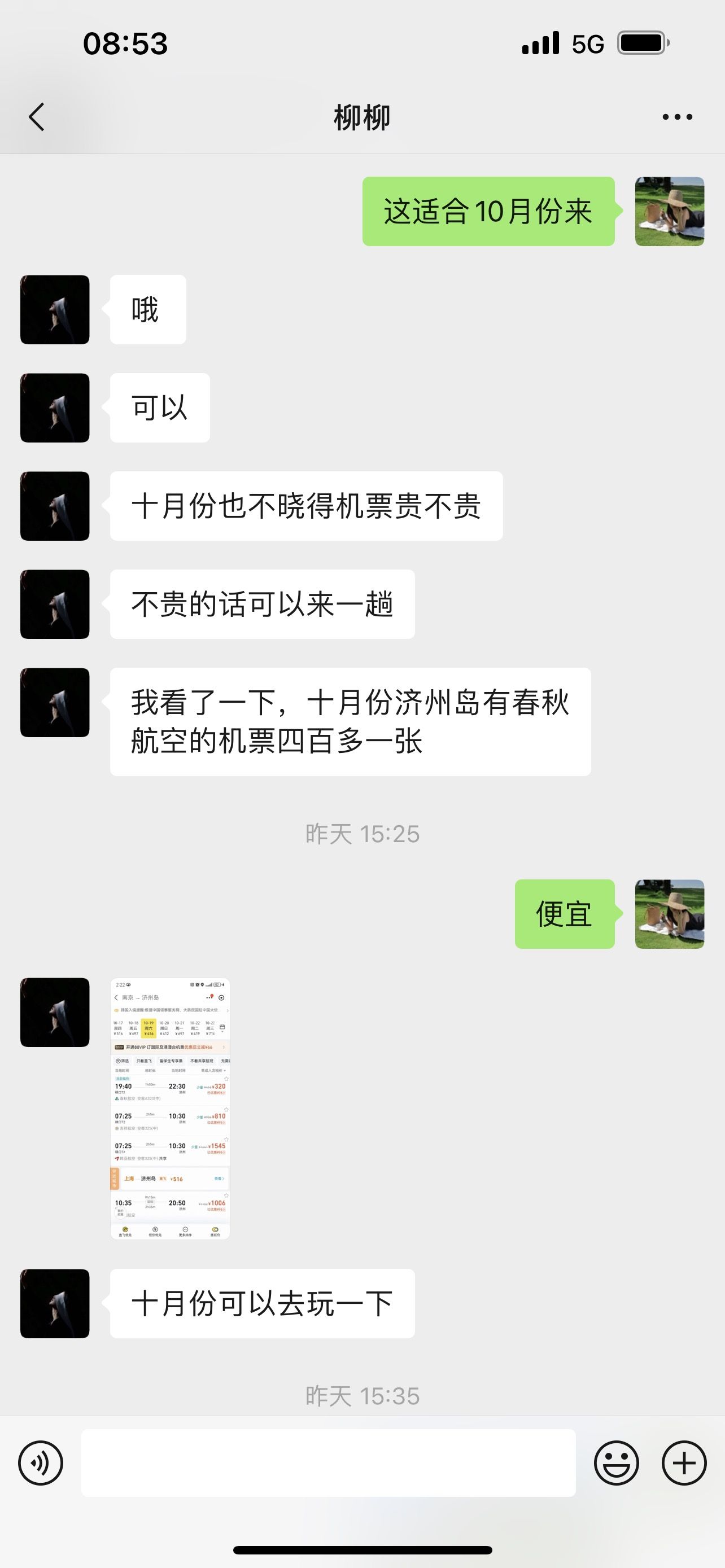Image resolution: width=725 pixels, height=1568 pixels.
Task: Open 柳柳's avatar next to 哦 message
Action: (55, 310)
